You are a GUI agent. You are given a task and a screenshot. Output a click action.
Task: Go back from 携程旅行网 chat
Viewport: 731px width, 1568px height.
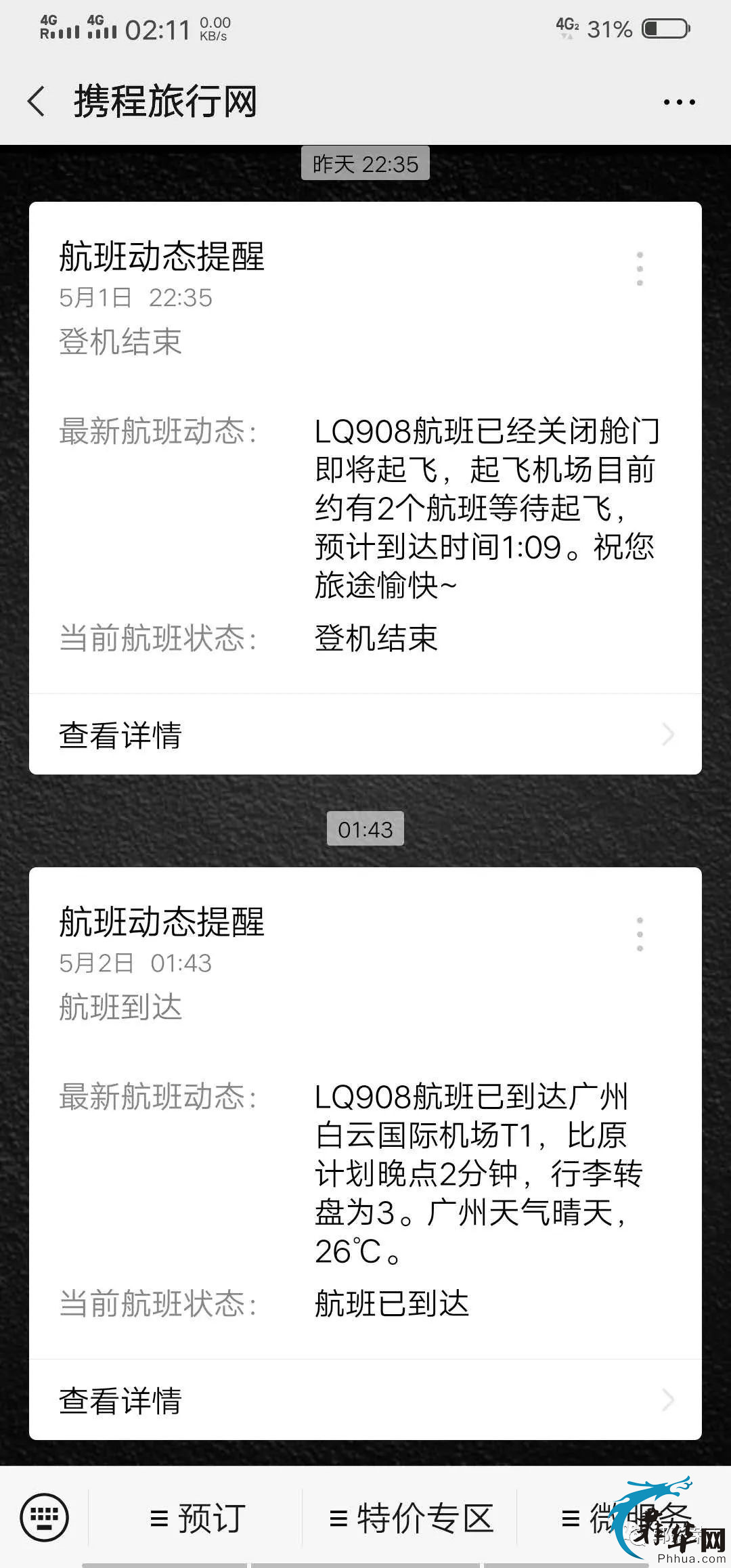pos(37,102)
